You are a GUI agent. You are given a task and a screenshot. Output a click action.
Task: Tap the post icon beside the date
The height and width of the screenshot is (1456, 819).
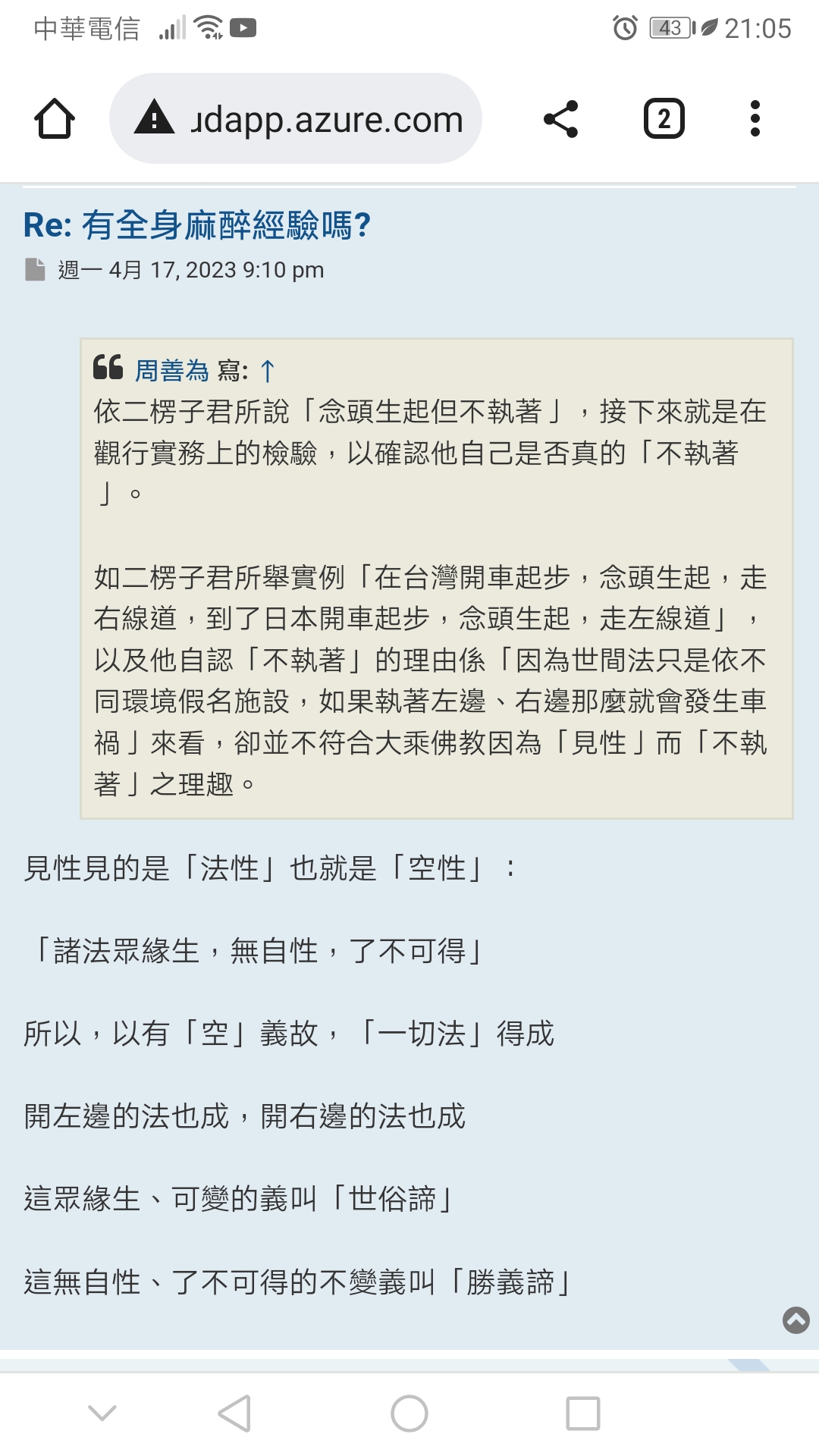click(35, 269)
